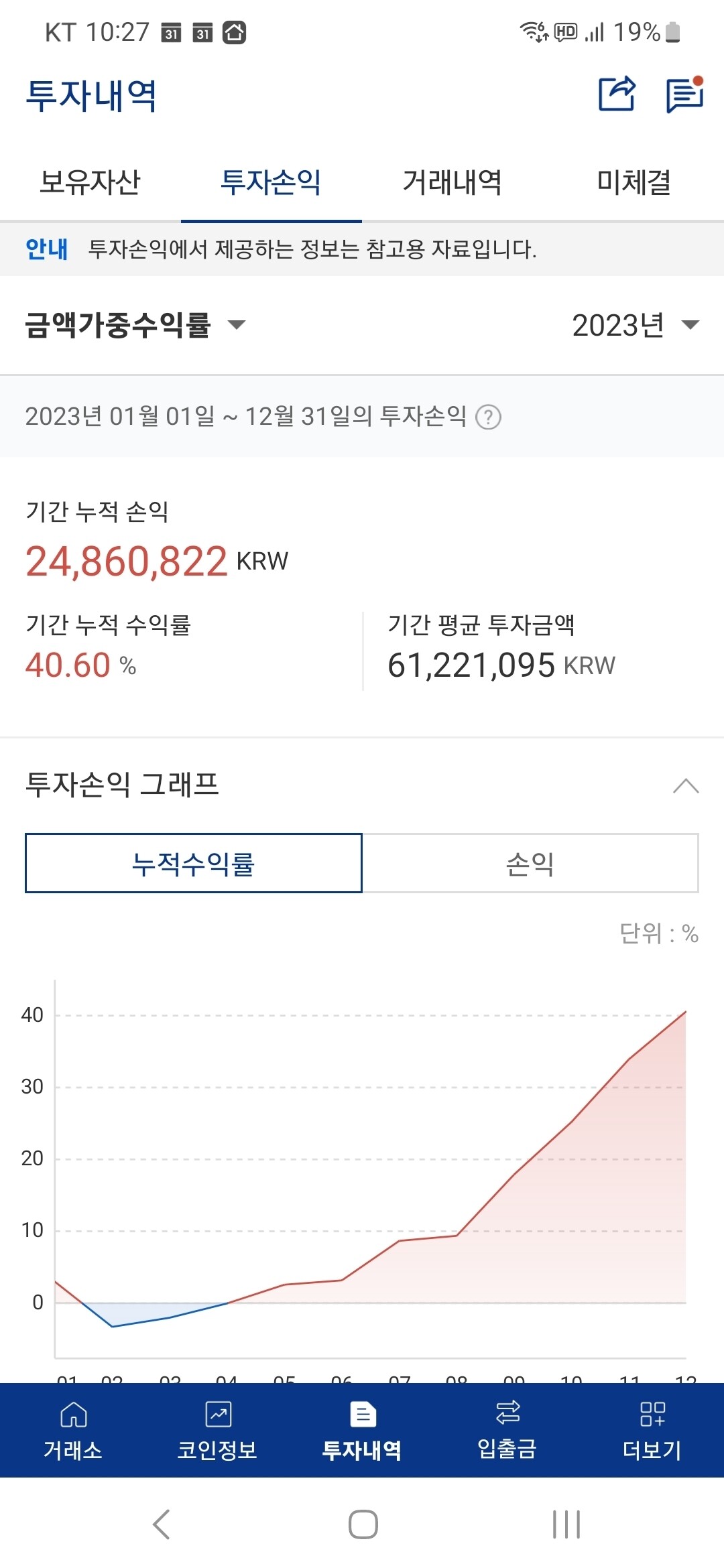Select the 누적수익률 graph view
This screenshot has width=724, height=1568.
pyautogui.click(x=193, y=864)
